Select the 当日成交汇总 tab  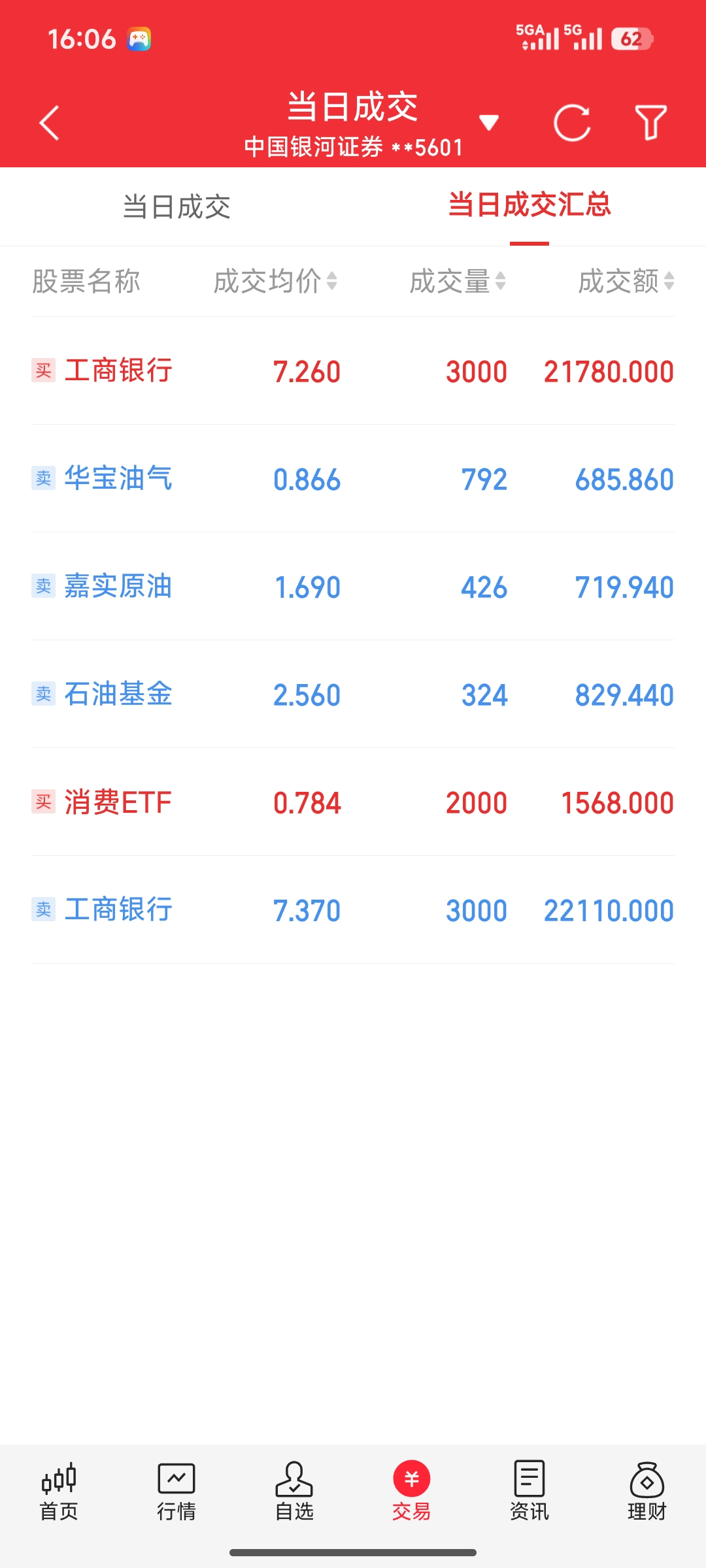click(x=529, y=205)
